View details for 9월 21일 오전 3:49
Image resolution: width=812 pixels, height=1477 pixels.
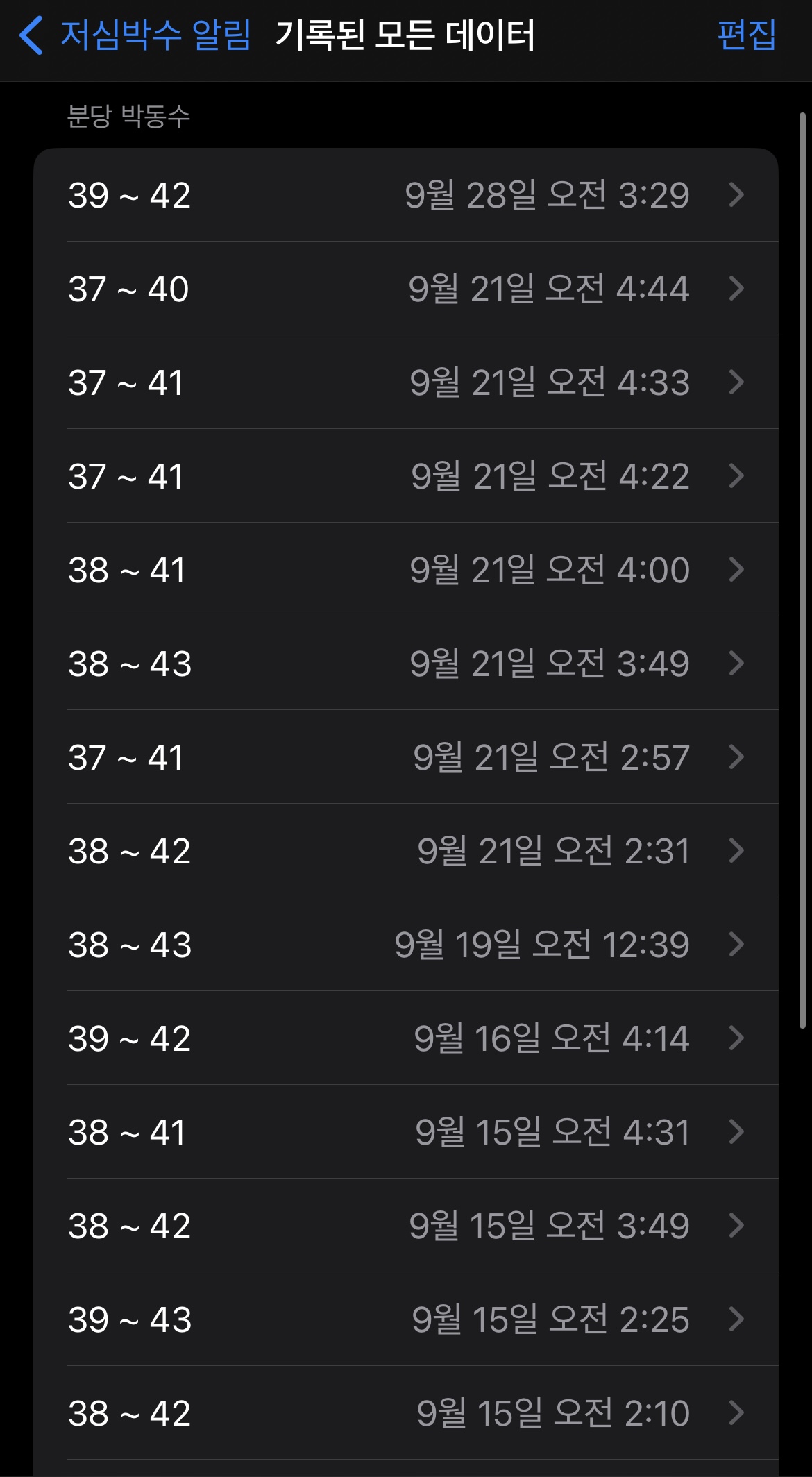406,664
